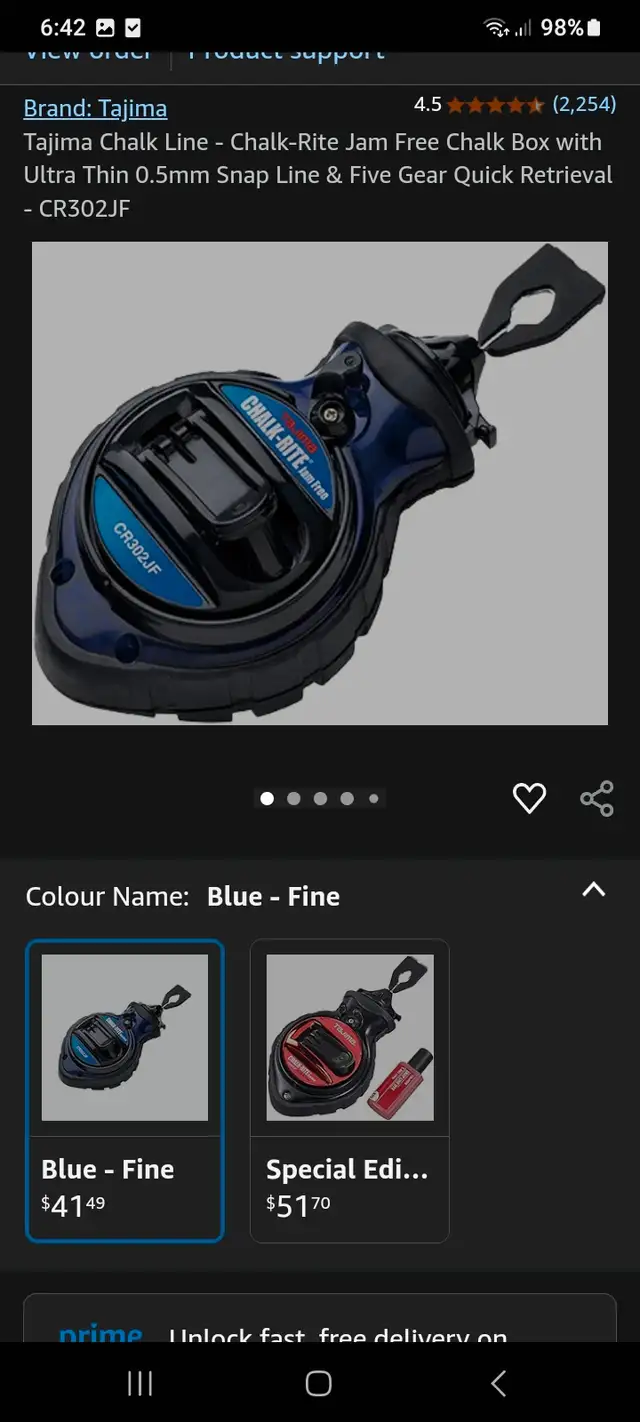Open the Brand: Tajima link
Screen dimensions: 640x1422
click(95, 108)
